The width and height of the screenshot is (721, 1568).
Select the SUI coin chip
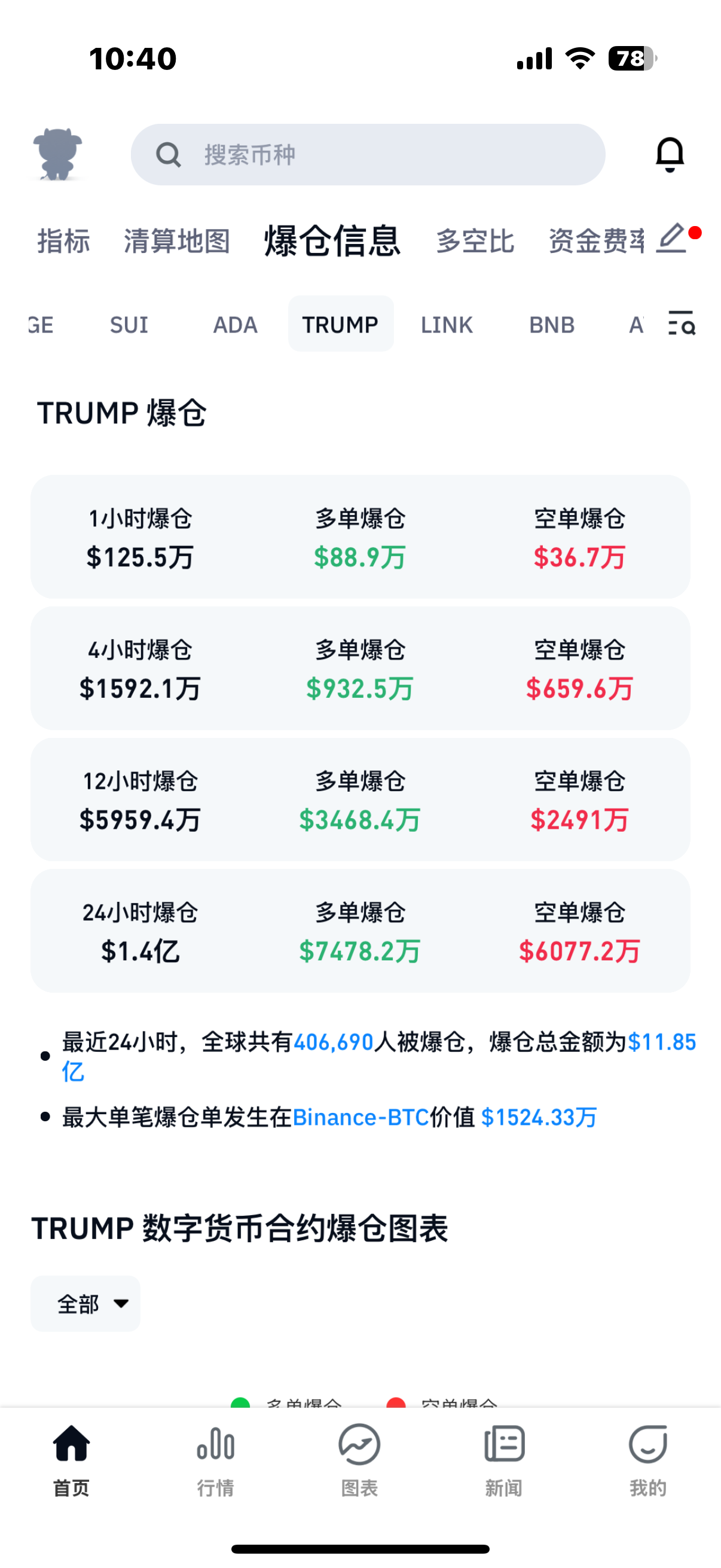pos(129,325)
